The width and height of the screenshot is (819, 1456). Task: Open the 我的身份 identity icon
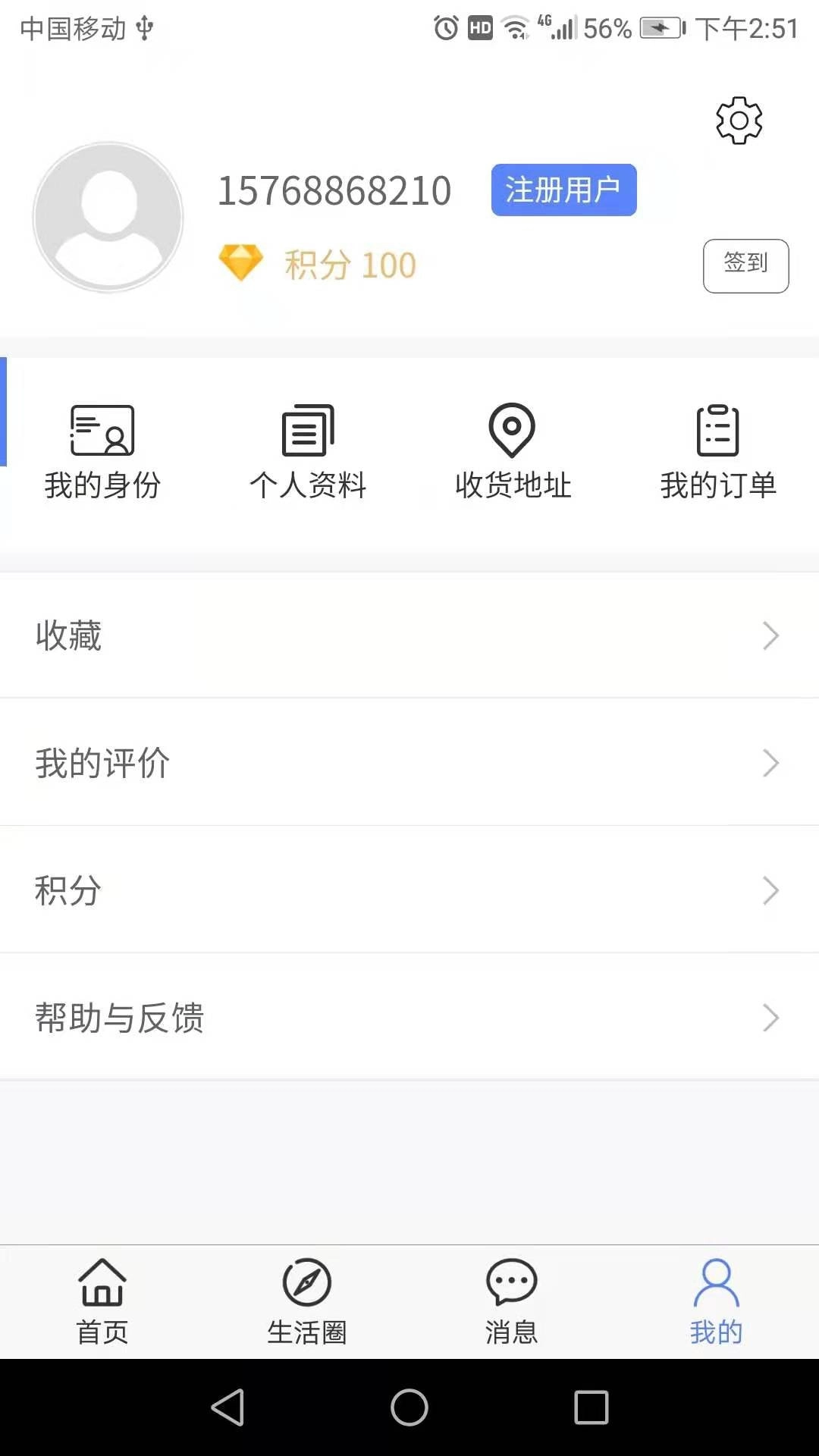(x=101, y=431)
